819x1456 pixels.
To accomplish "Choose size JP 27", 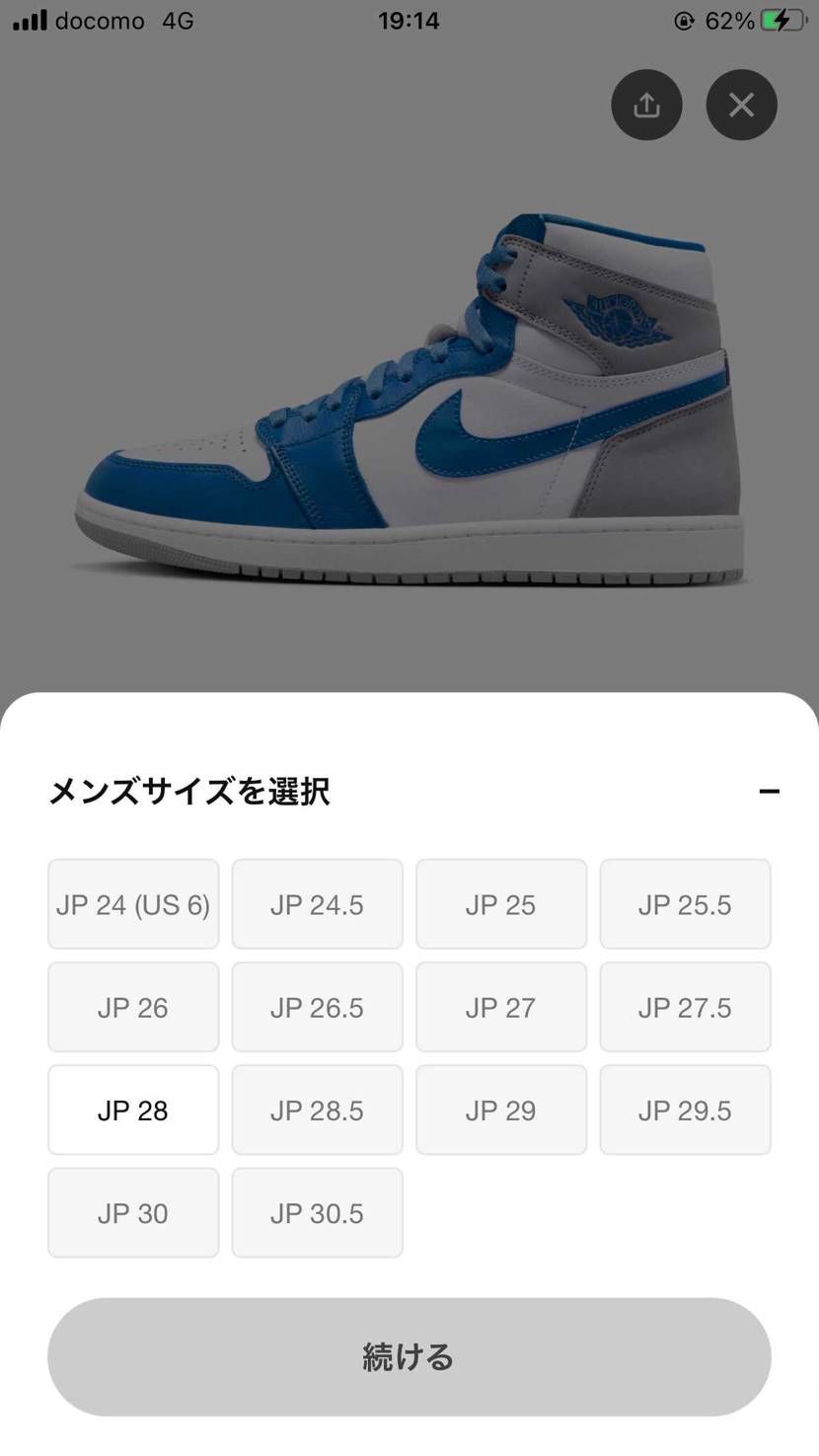I will 500,1006.
